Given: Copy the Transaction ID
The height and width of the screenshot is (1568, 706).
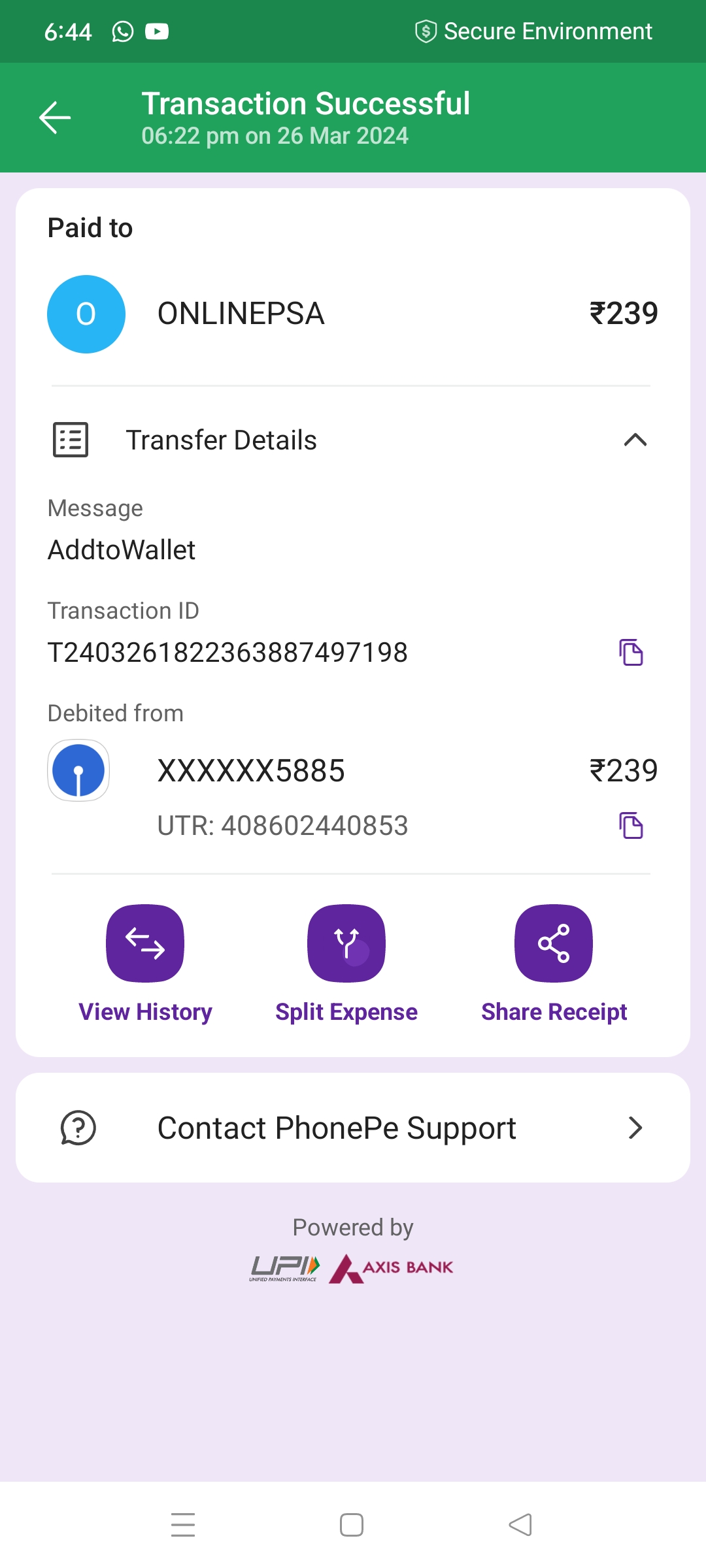Looking at the screenshot, I should (x=631, y=652).
